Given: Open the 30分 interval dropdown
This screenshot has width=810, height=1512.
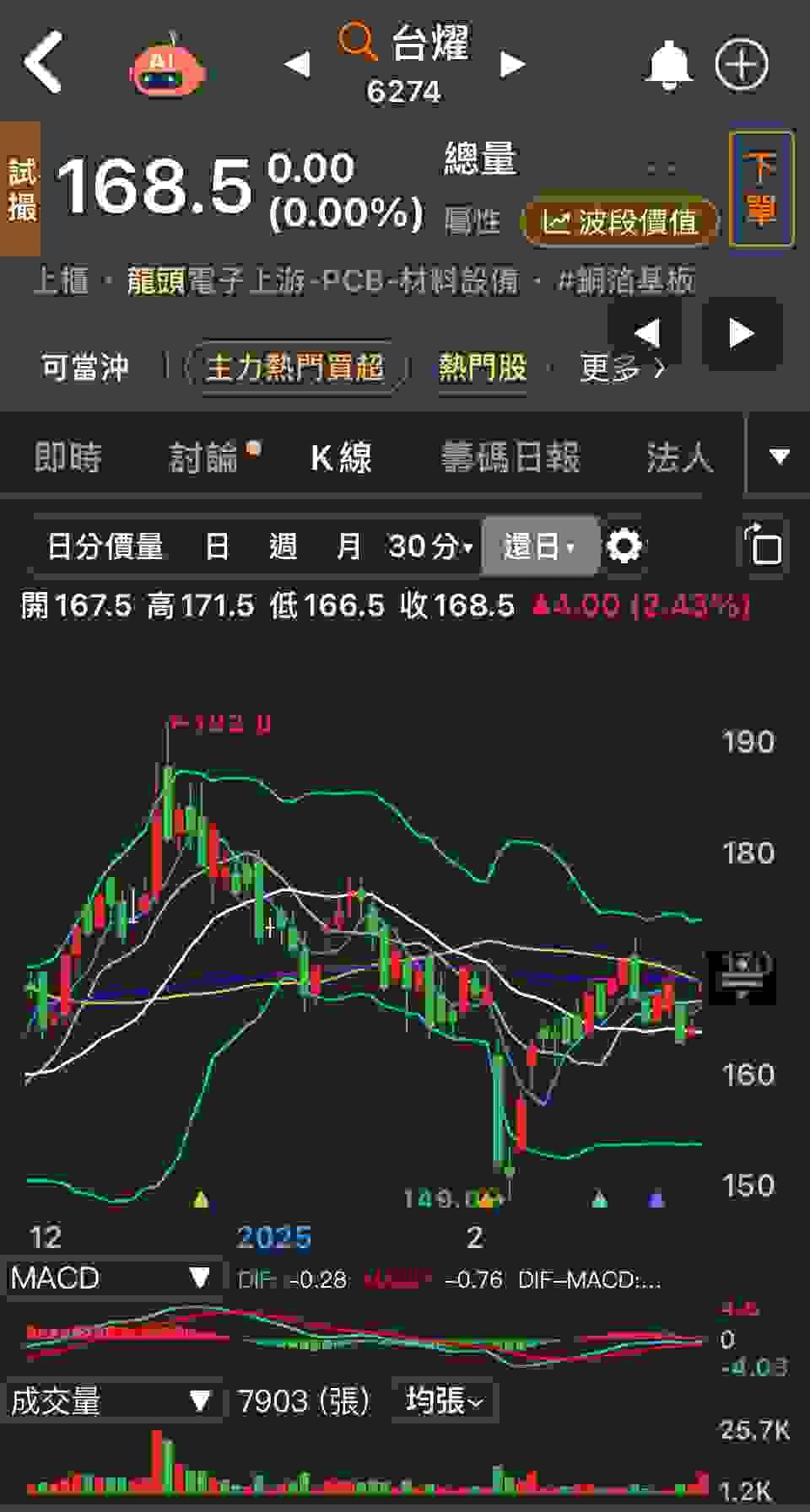Looking at the screenshot, I should [x=430, y=546].
